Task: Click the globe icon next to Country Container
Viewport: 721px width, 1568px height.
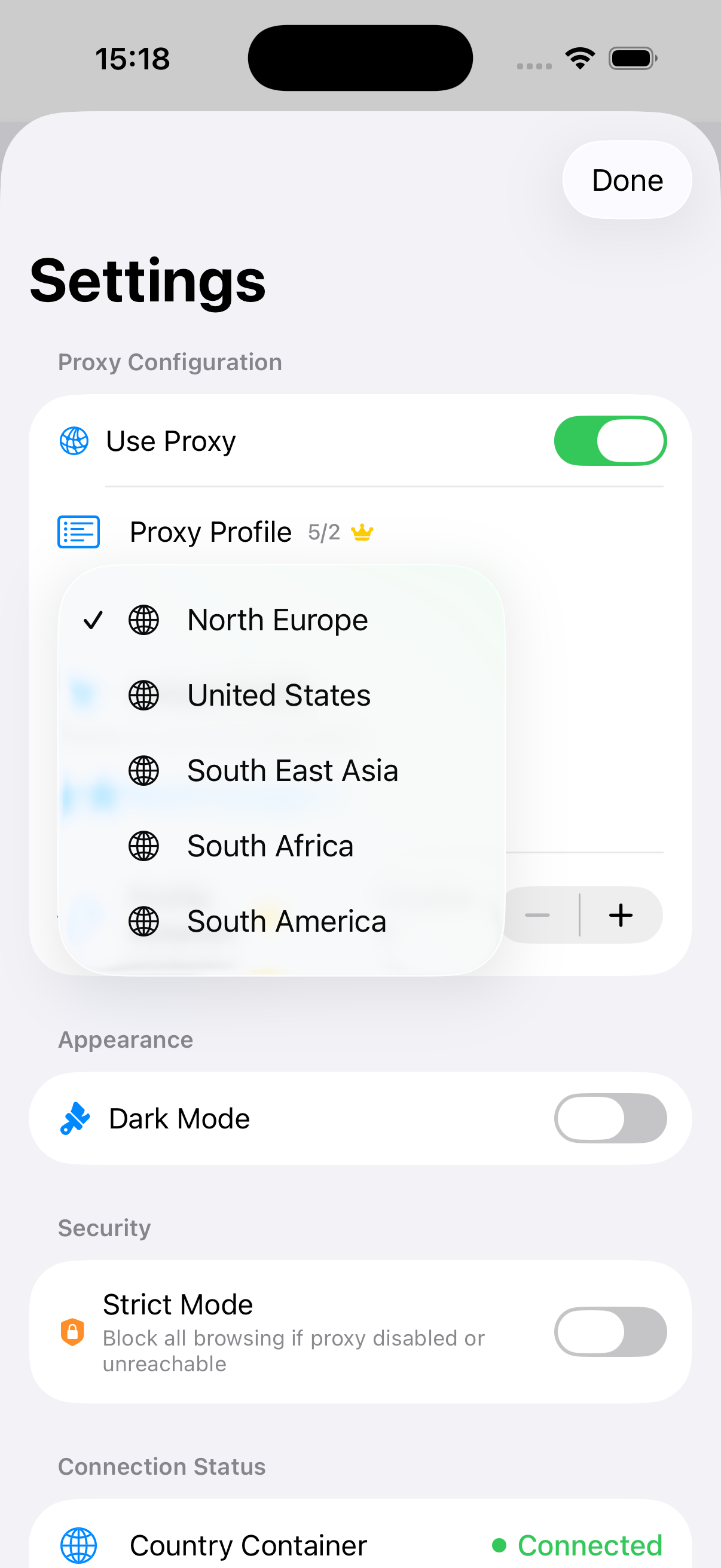Action: [x=78, y=1545]
